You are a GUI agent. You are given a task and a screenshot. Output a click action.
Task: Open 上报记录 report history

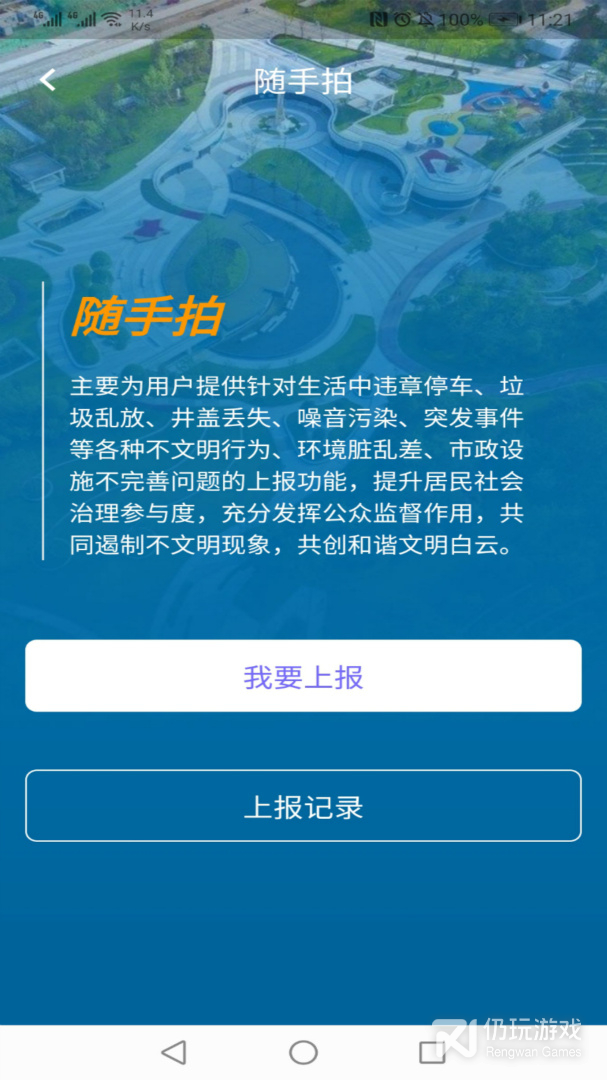(303, 806)
